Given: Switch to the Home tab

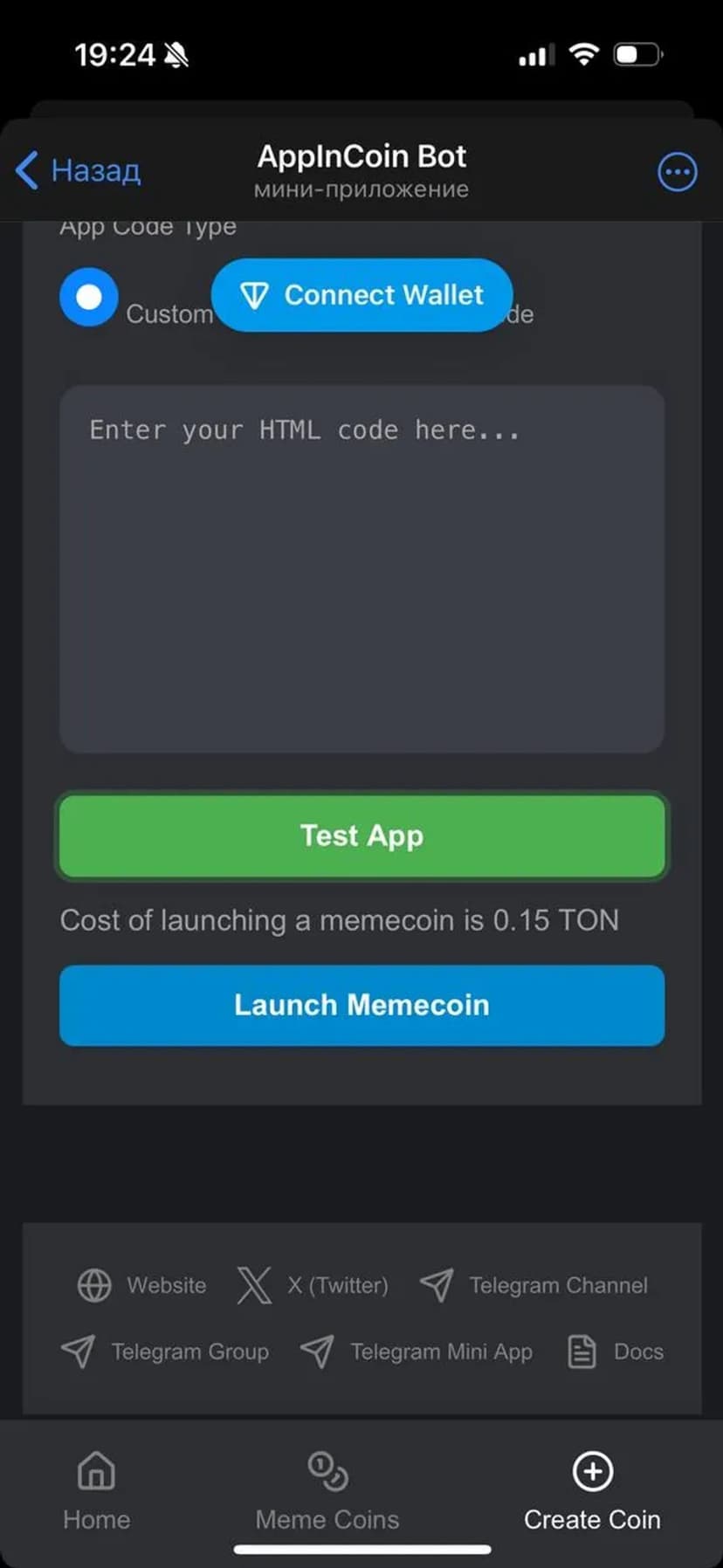Looking at the screenshot, I should click(x=96, y=1490).
